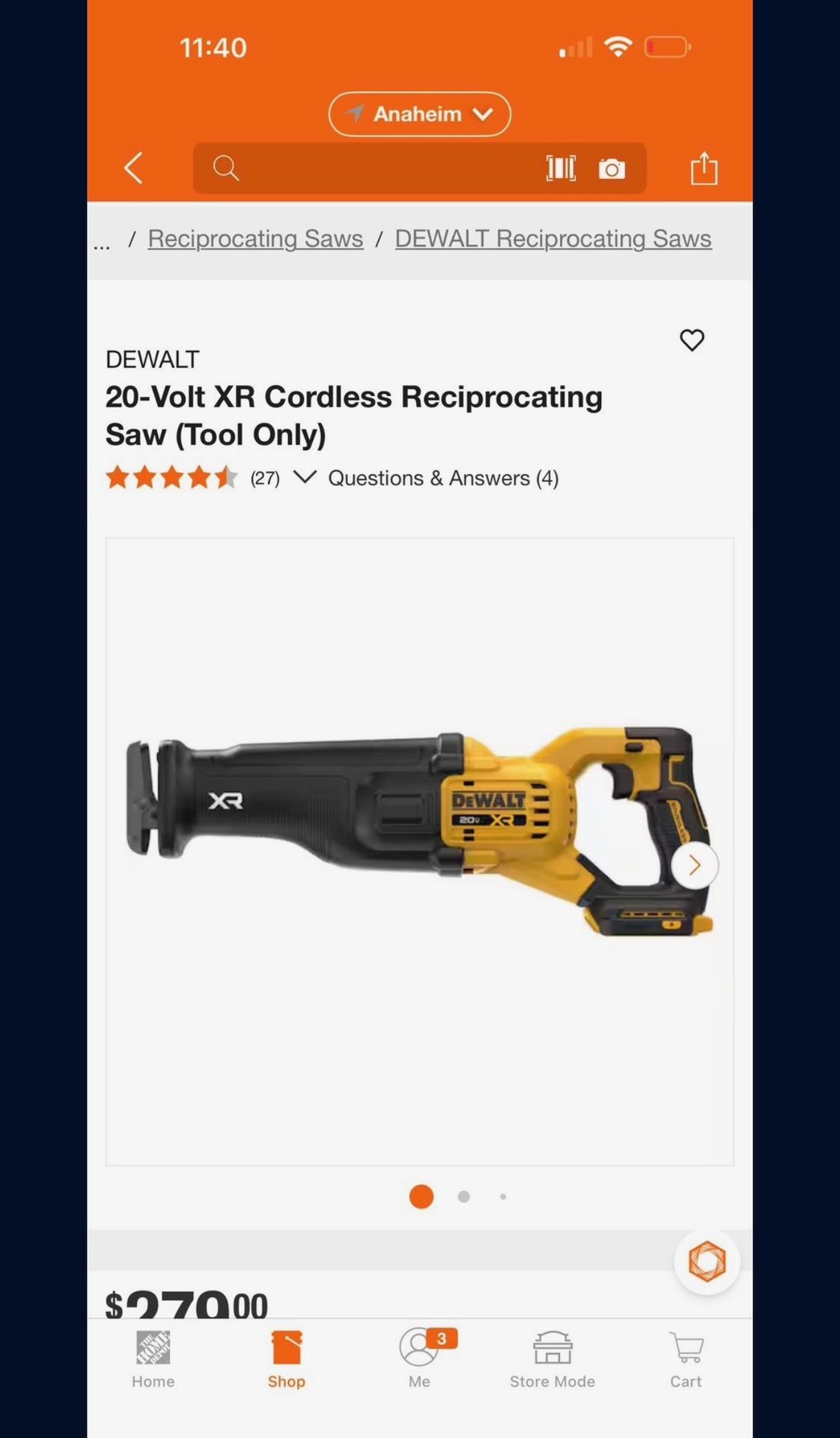View Questions & Answers (4)
Viewport: 840px width, 1438px height.
tap(443, 478)
